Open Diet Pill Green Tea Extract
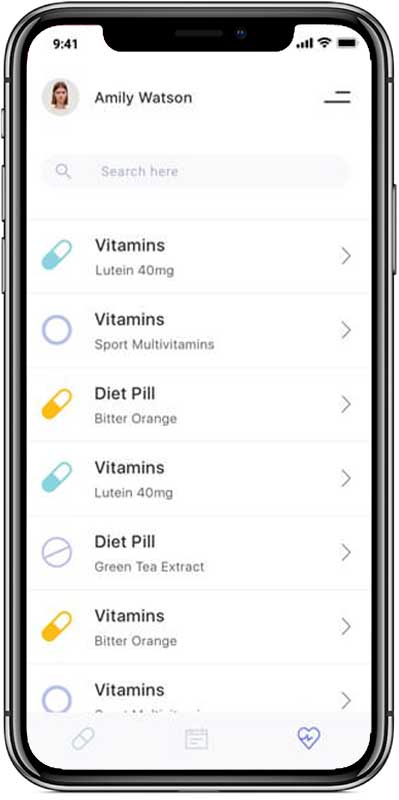Viewport: 399px width, 800px height. point(198,553)
